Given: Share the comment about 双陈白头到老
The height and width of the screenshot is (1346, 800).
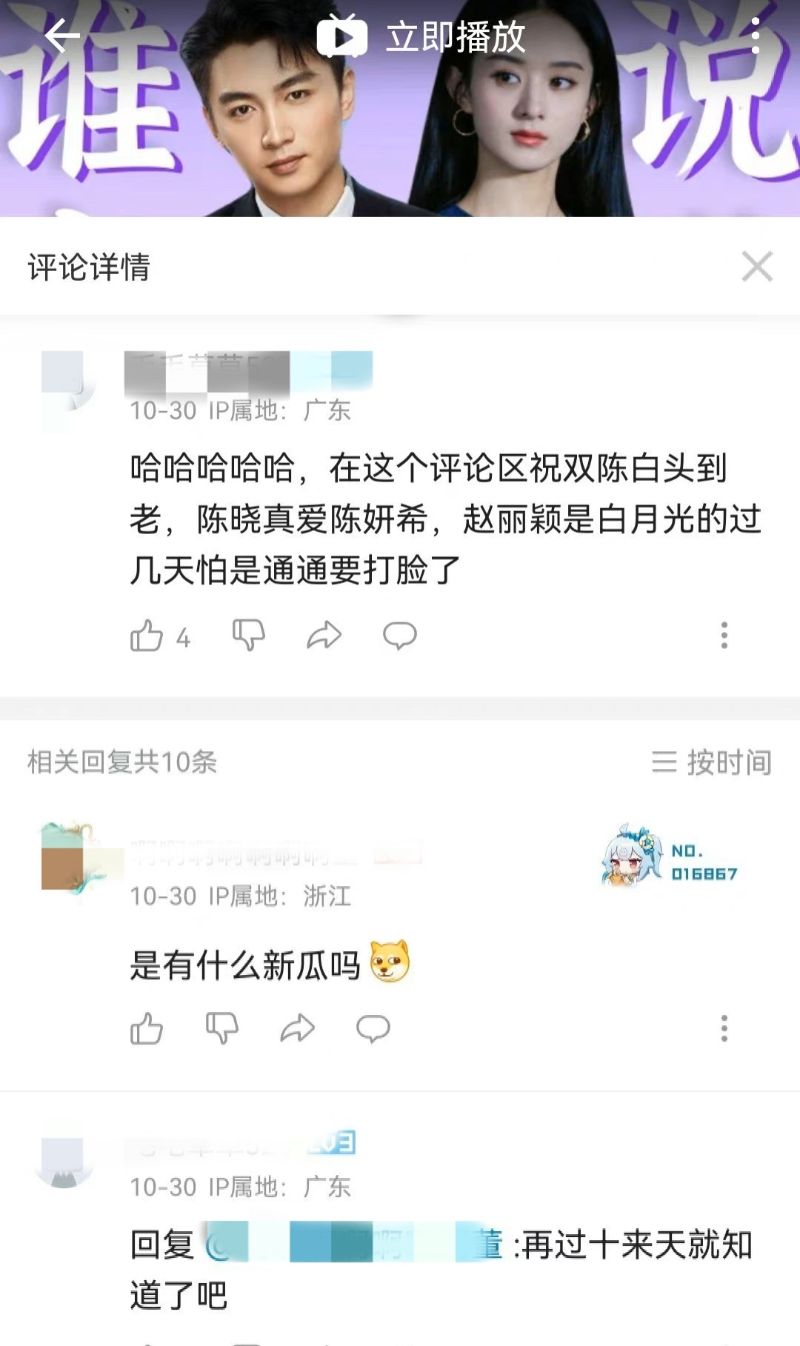Looking at the screenshot, I should (x=324, y=635).
